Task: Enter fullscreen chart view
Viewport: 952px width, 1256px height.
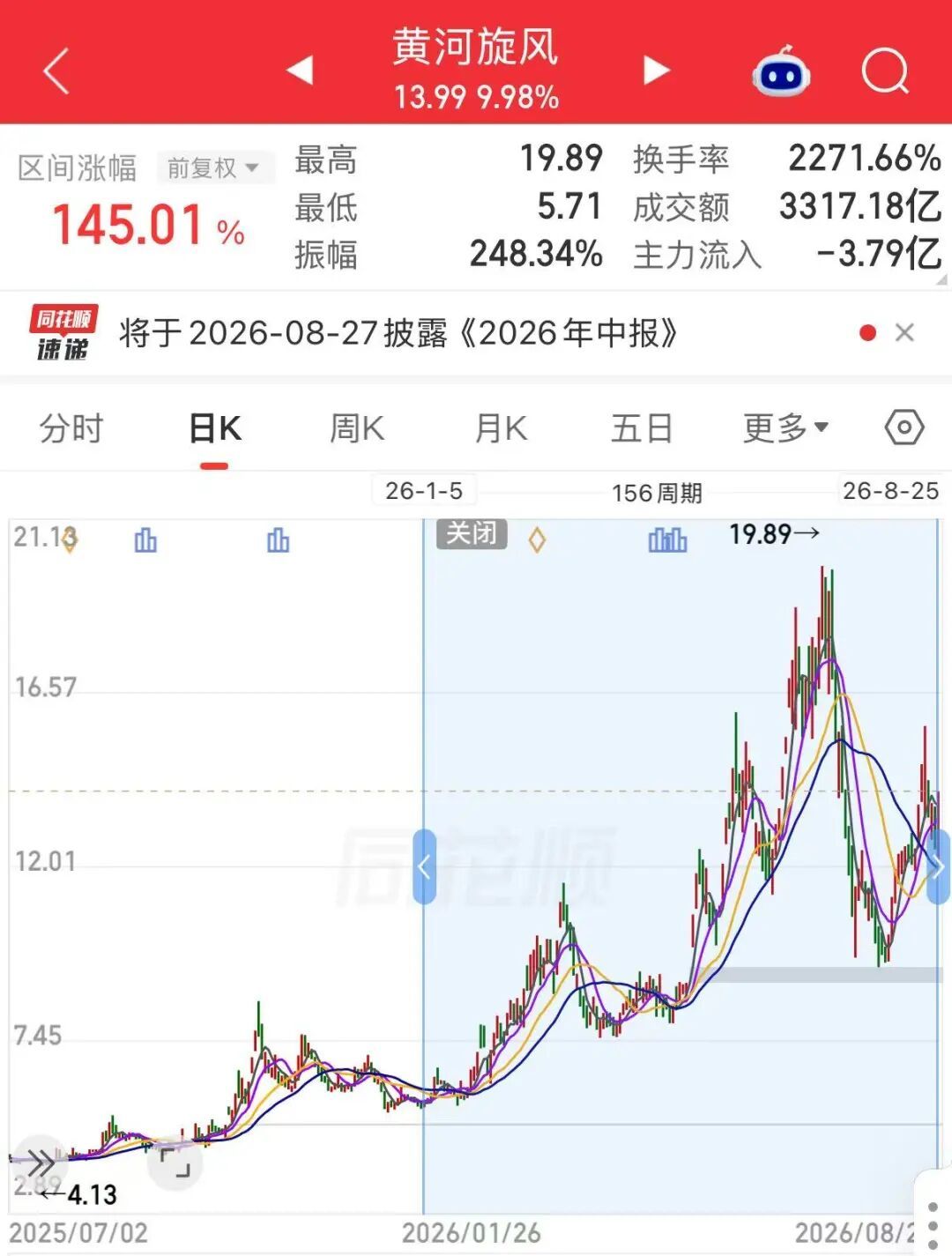Action: [175, 1163]
